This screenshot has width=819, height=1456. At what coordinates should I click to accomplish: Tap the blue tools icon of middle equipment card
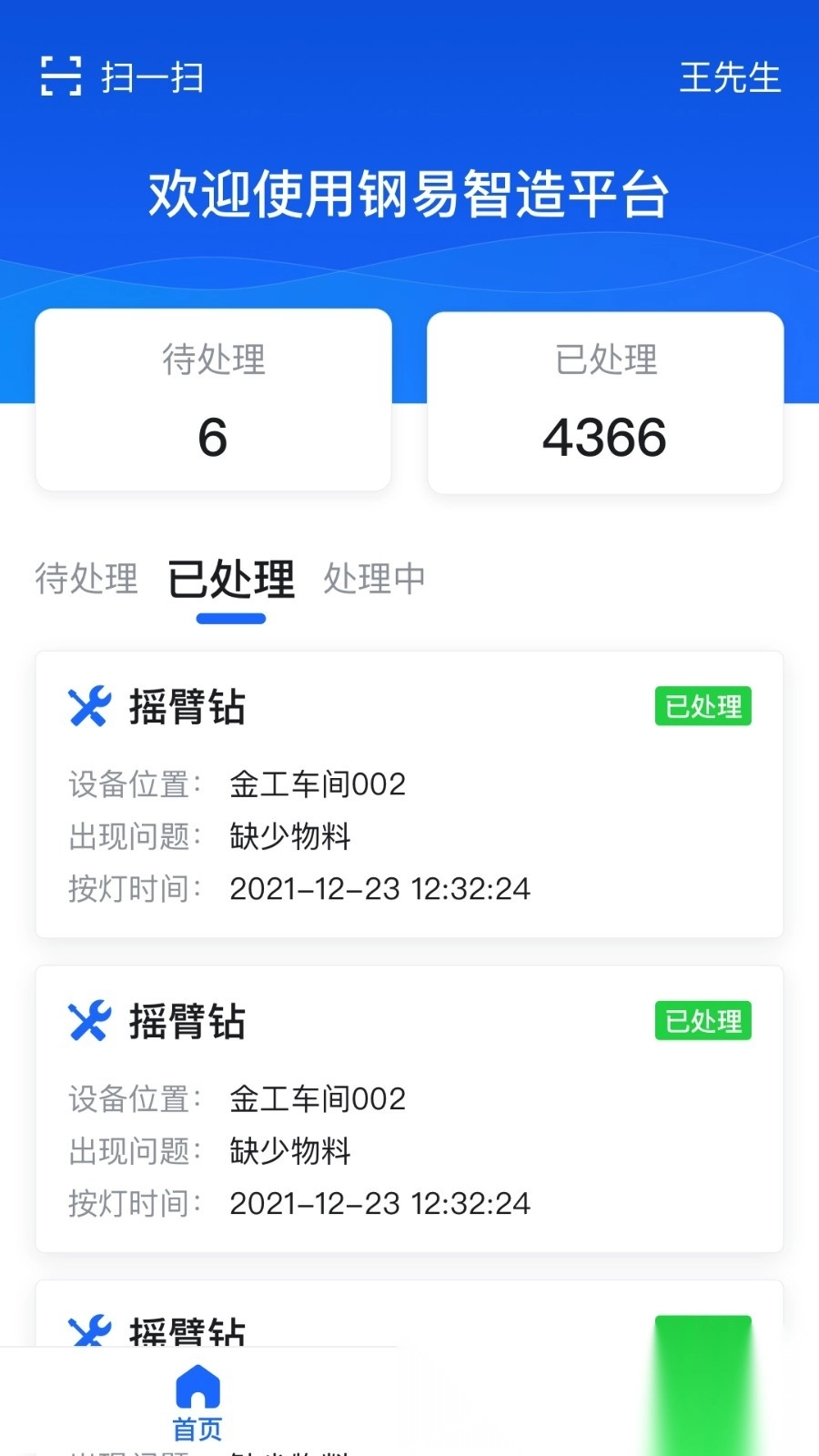coord(88,1020)
